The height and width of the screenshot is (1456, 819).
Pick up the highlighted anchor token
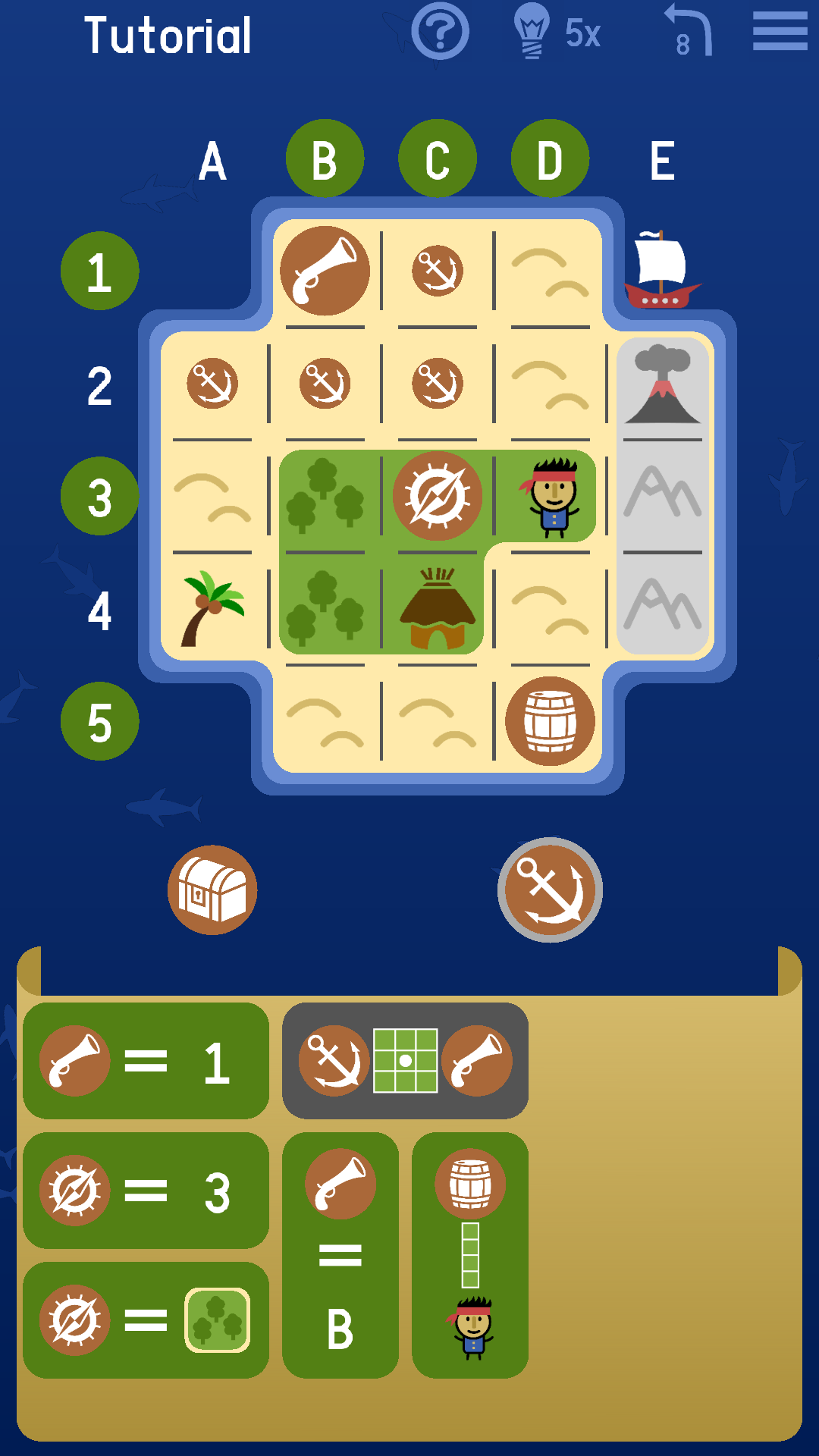coord(550,890)
